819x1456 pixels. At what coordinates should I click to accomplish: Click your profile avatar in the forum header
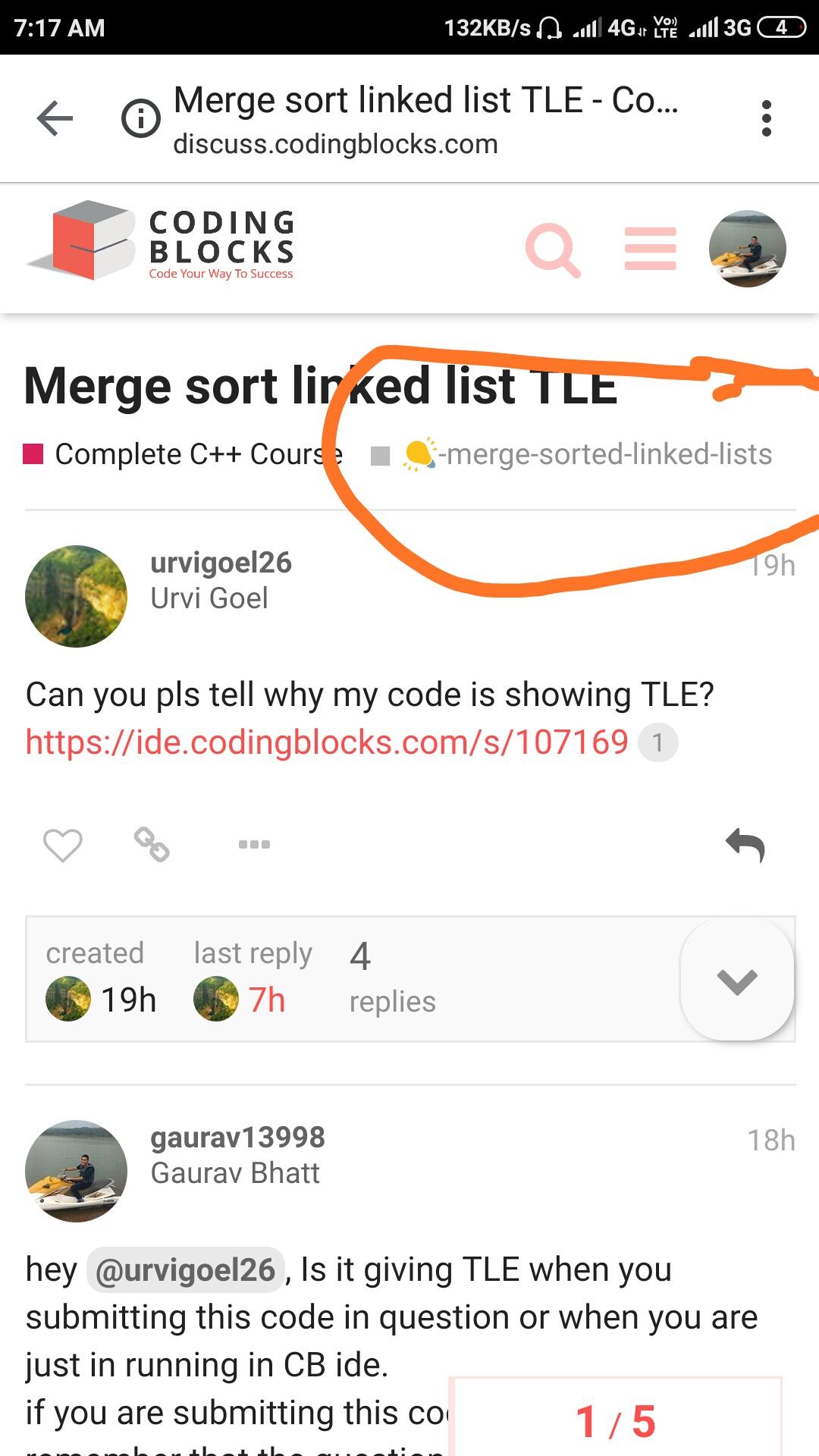[747, 248]
